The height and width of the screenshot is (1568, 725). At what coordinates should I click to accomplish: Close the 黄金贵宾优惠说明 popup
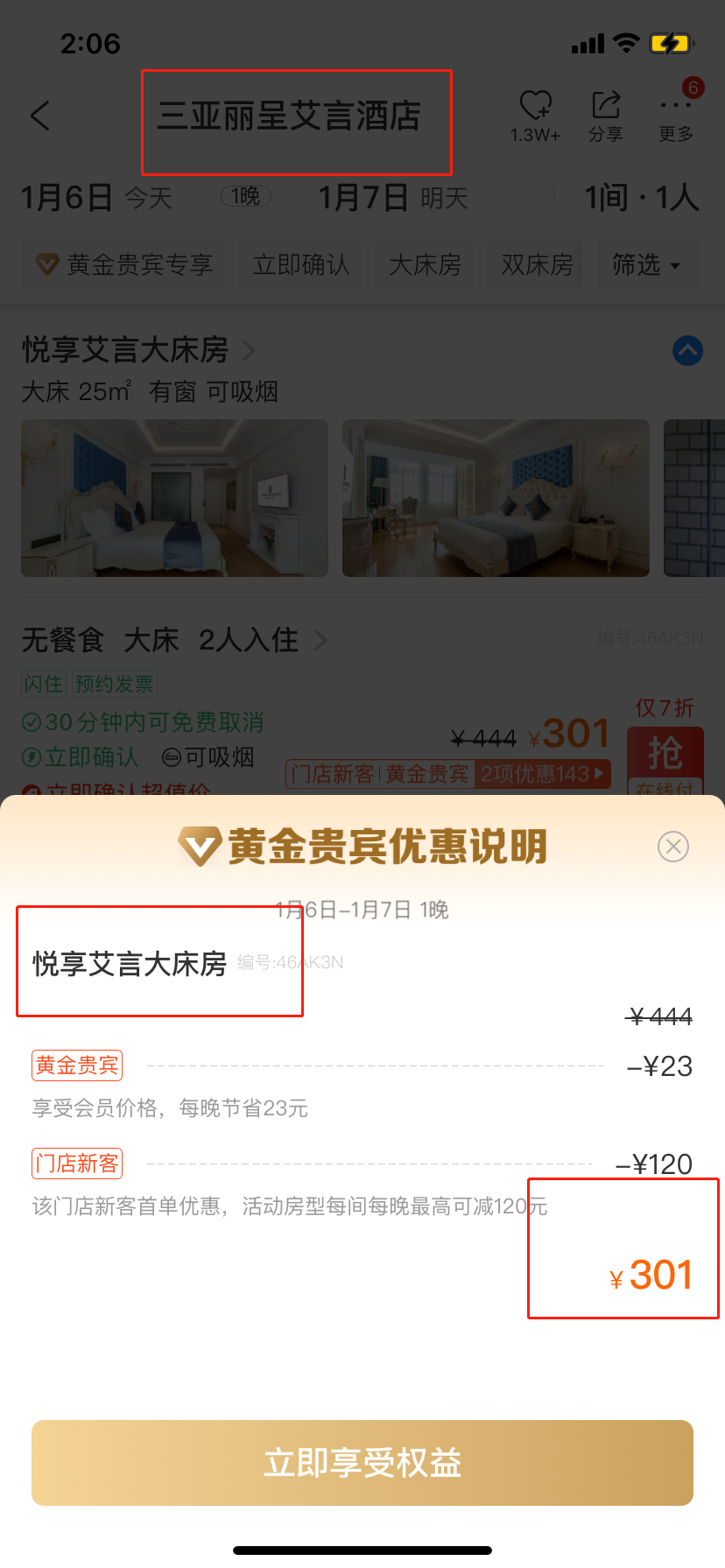point(672,847)
